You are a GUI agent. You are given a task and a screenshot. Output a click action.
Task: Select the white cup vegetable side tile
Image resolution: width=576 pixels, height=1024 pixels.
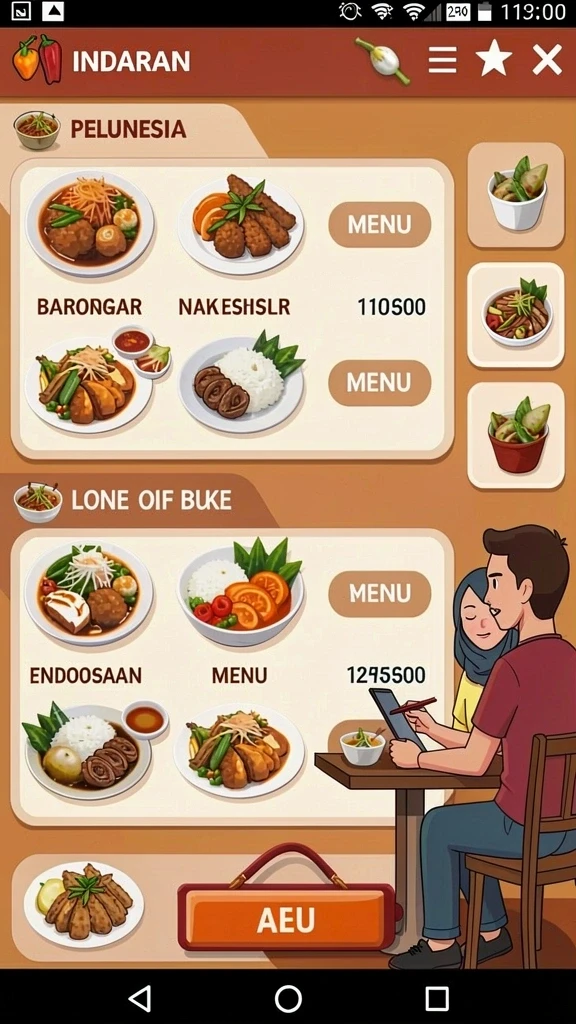point(516,195)
